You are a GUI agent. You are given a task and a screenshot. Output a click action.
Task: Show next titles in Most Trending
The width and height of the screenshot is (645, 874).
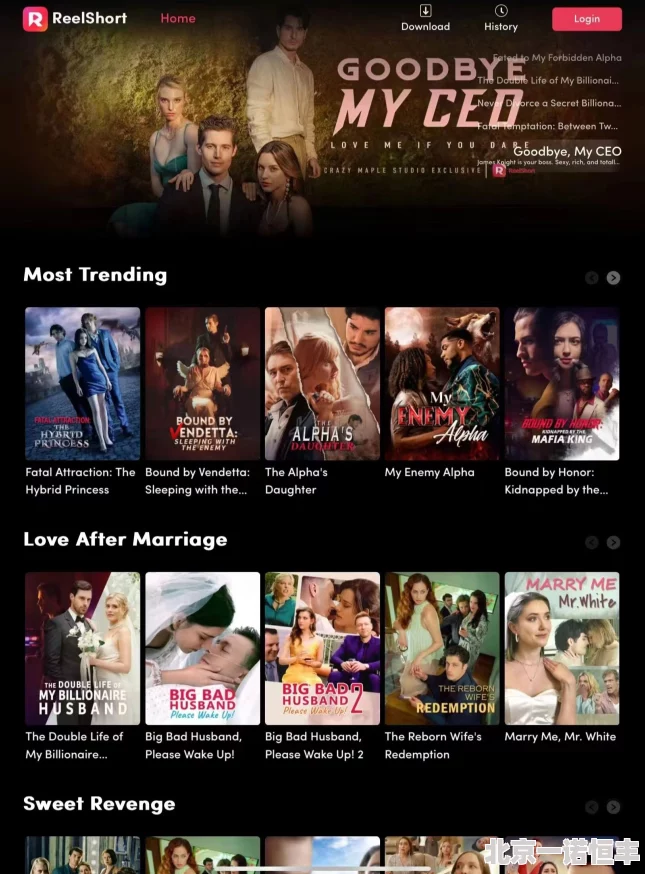(613, 277)
